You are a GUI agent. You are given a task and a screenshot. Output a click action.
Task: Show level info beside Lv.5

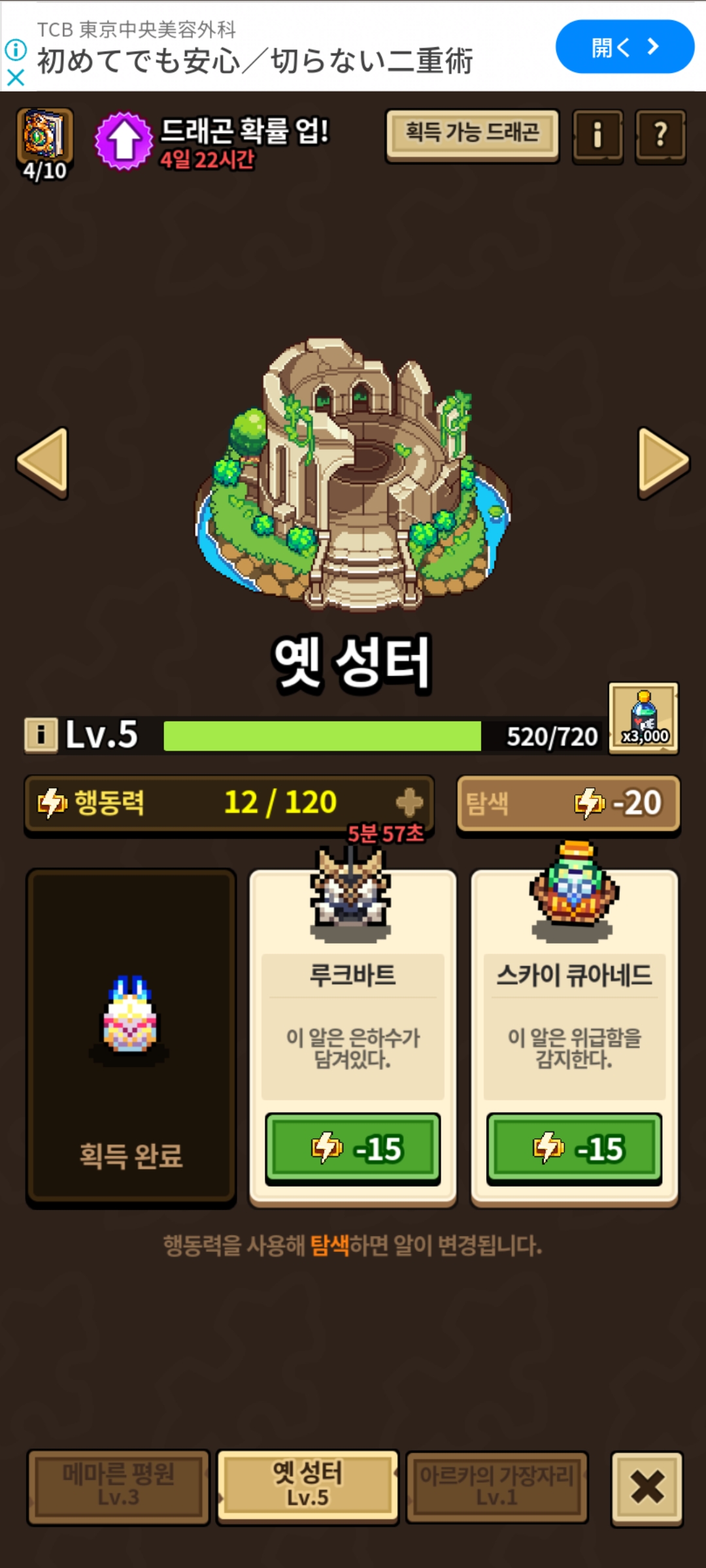pos(41,735)
